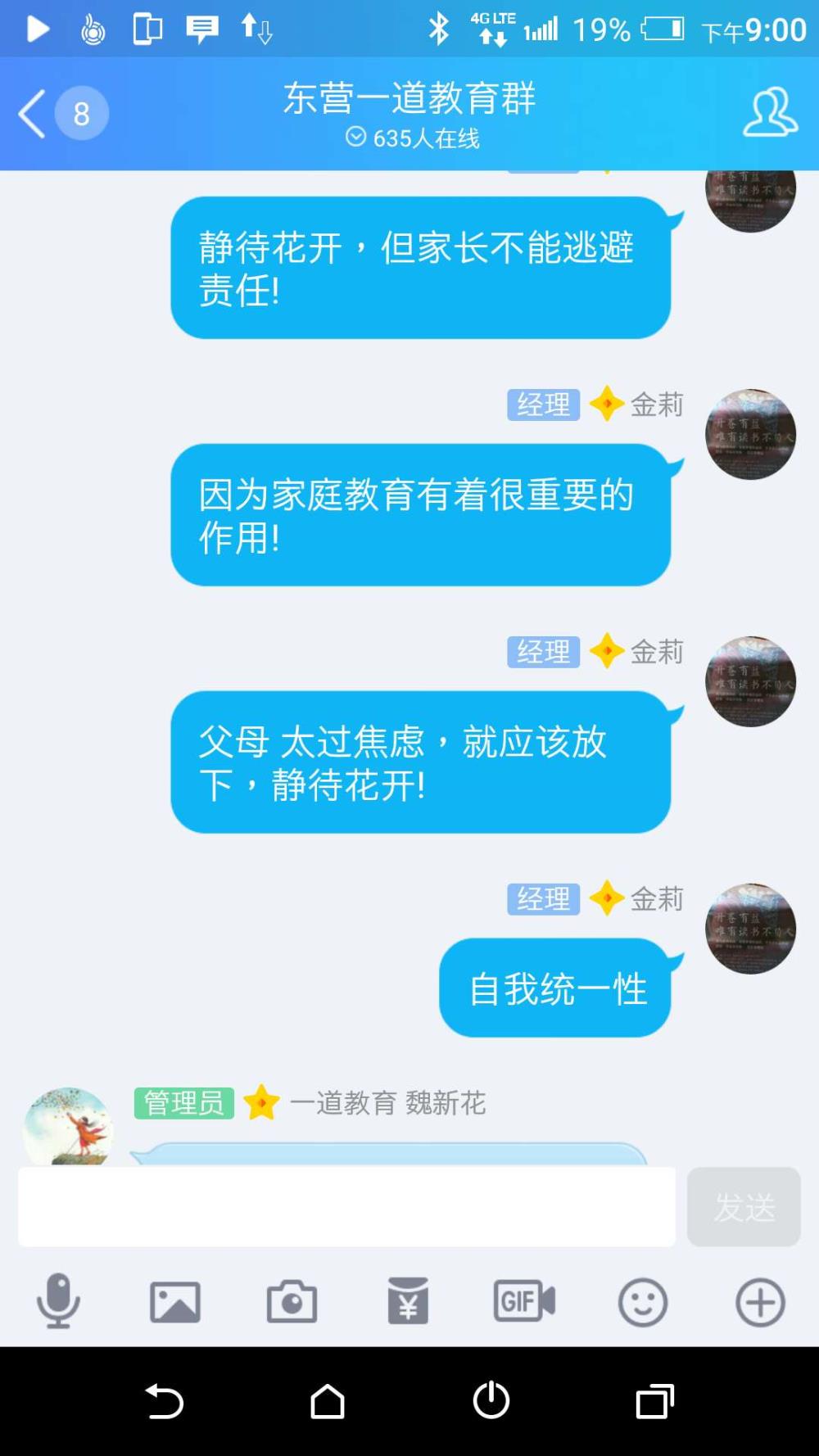819x1456 pixels.
Task: Open the emoji smiley panel
Action: [x=643, y=1302]
